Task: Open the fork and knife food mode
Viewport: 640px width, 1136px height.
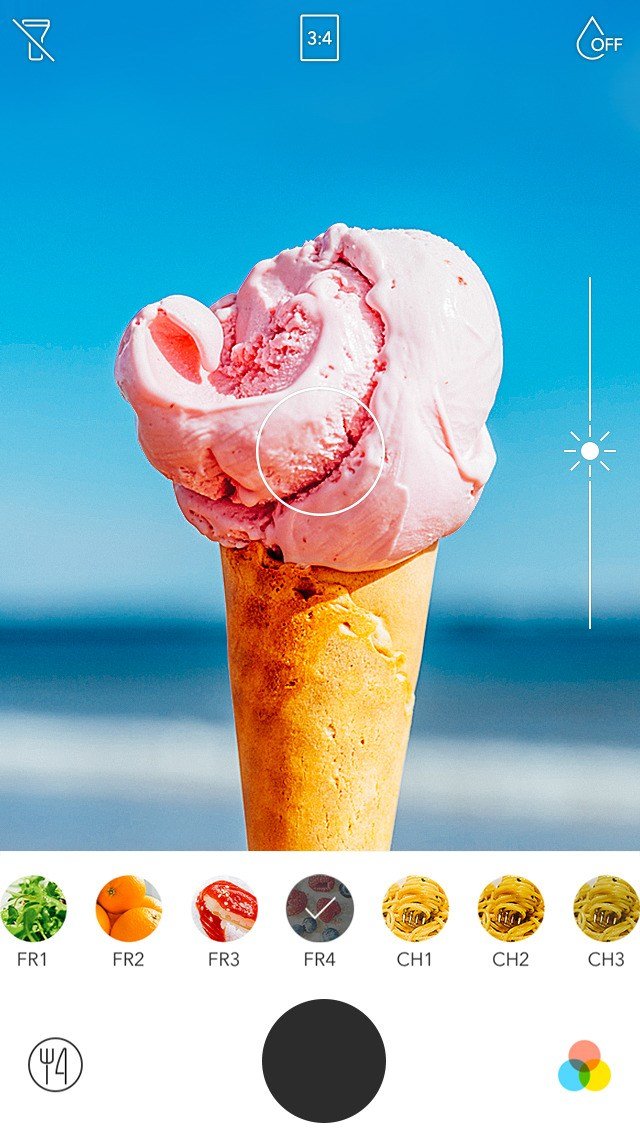Action: pos(56,1064)
